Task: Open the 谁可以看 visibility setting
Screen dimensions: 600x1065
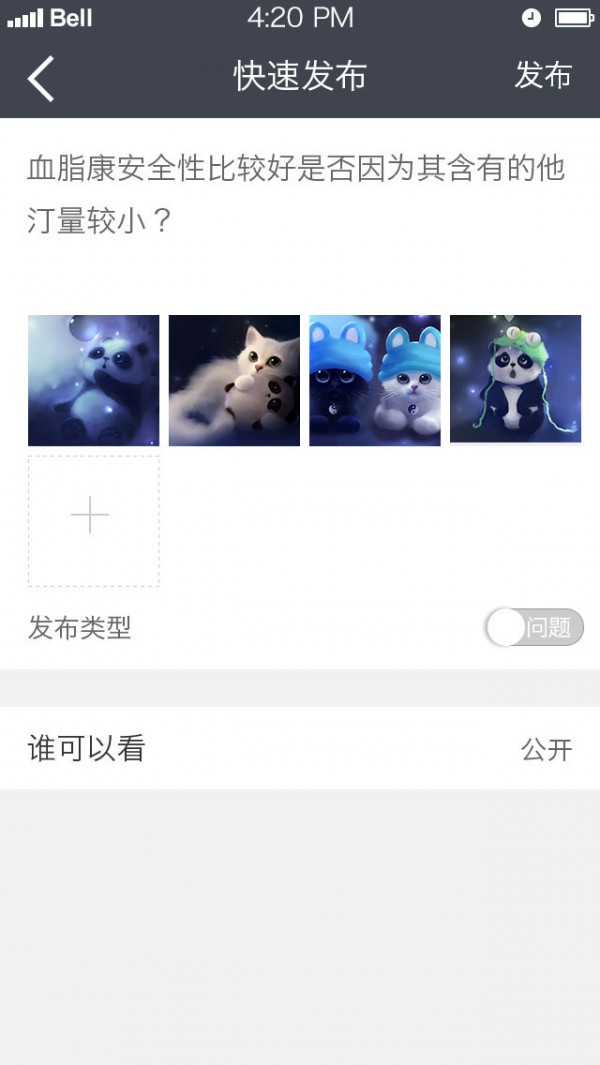Action: 300,748
